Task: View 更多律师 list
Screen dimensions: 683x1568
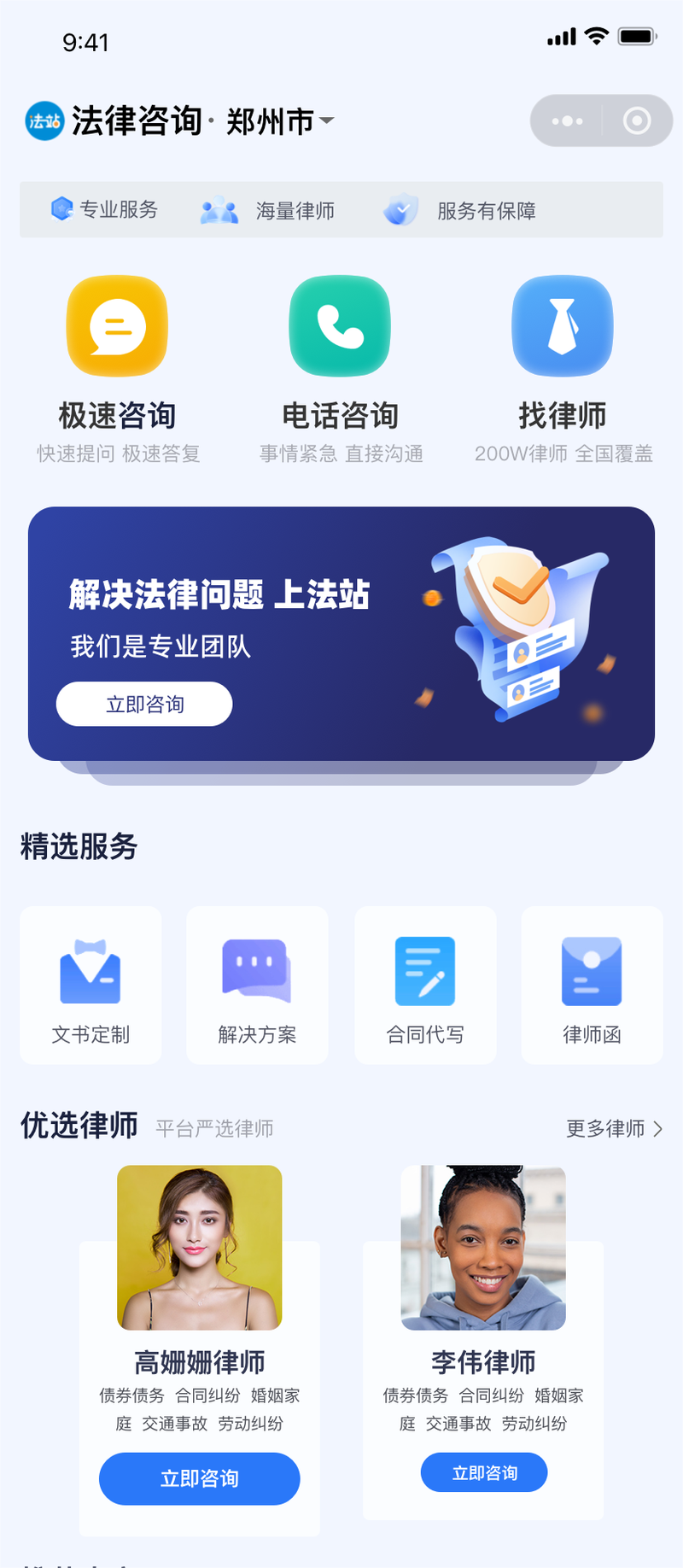Action: (614, 1128)
